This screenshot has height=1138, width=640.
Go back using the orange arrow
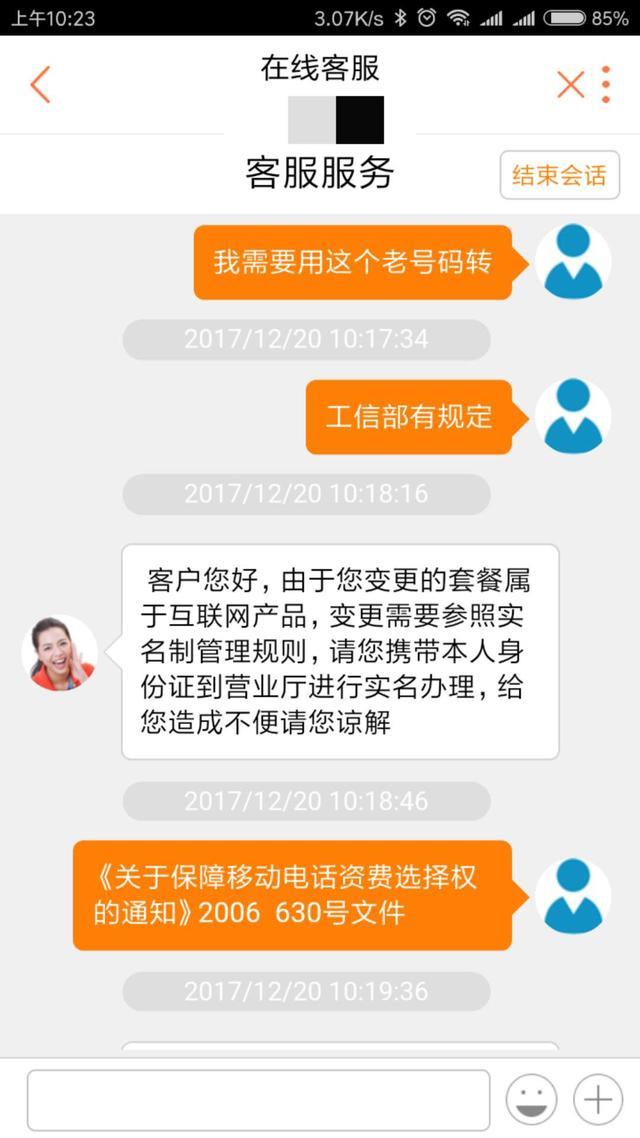[40, 85]
